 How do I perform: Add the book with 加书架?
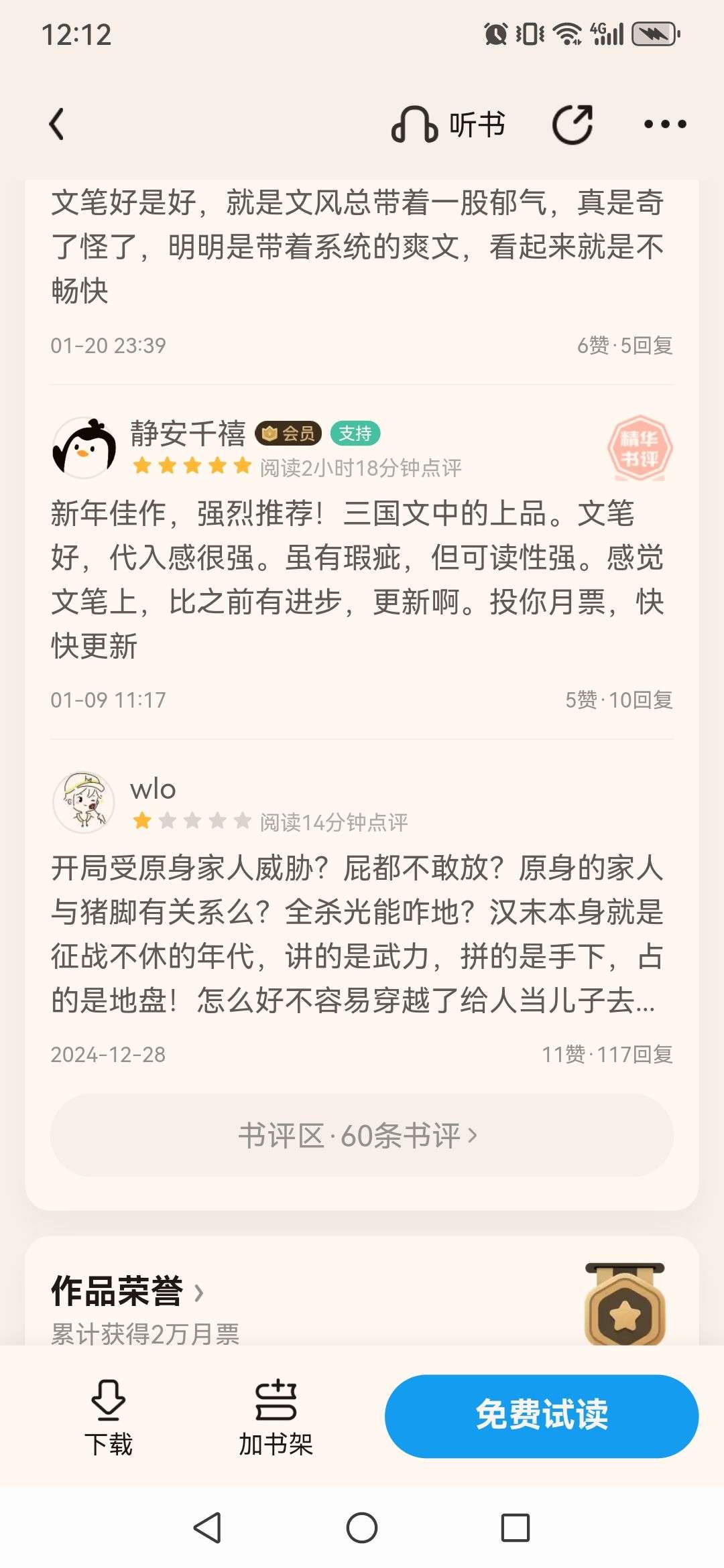276,1417
